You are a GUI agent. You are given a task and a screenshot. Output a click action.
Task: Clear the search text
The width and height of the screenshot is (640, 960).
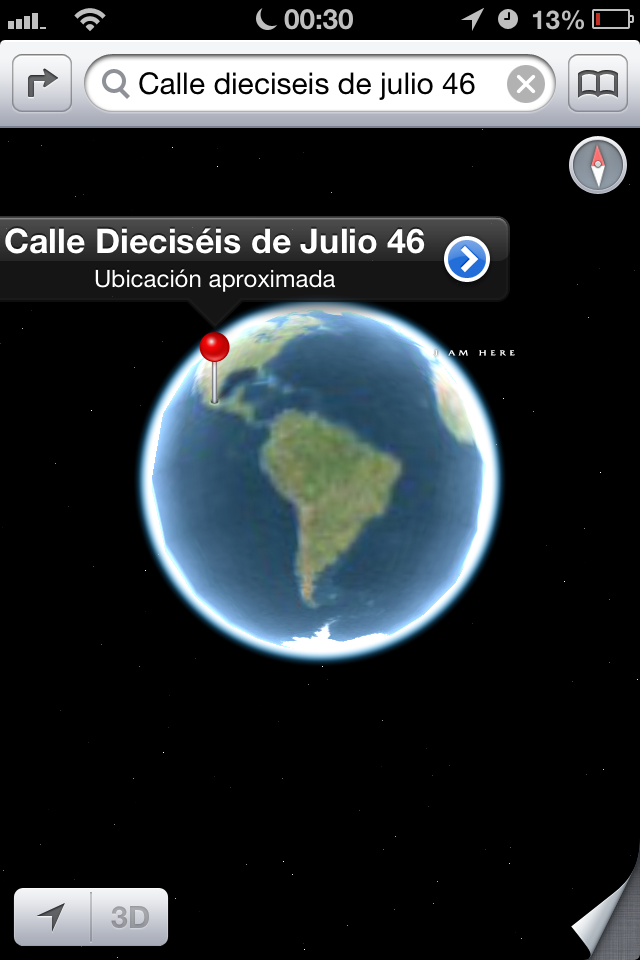point(526,84)
